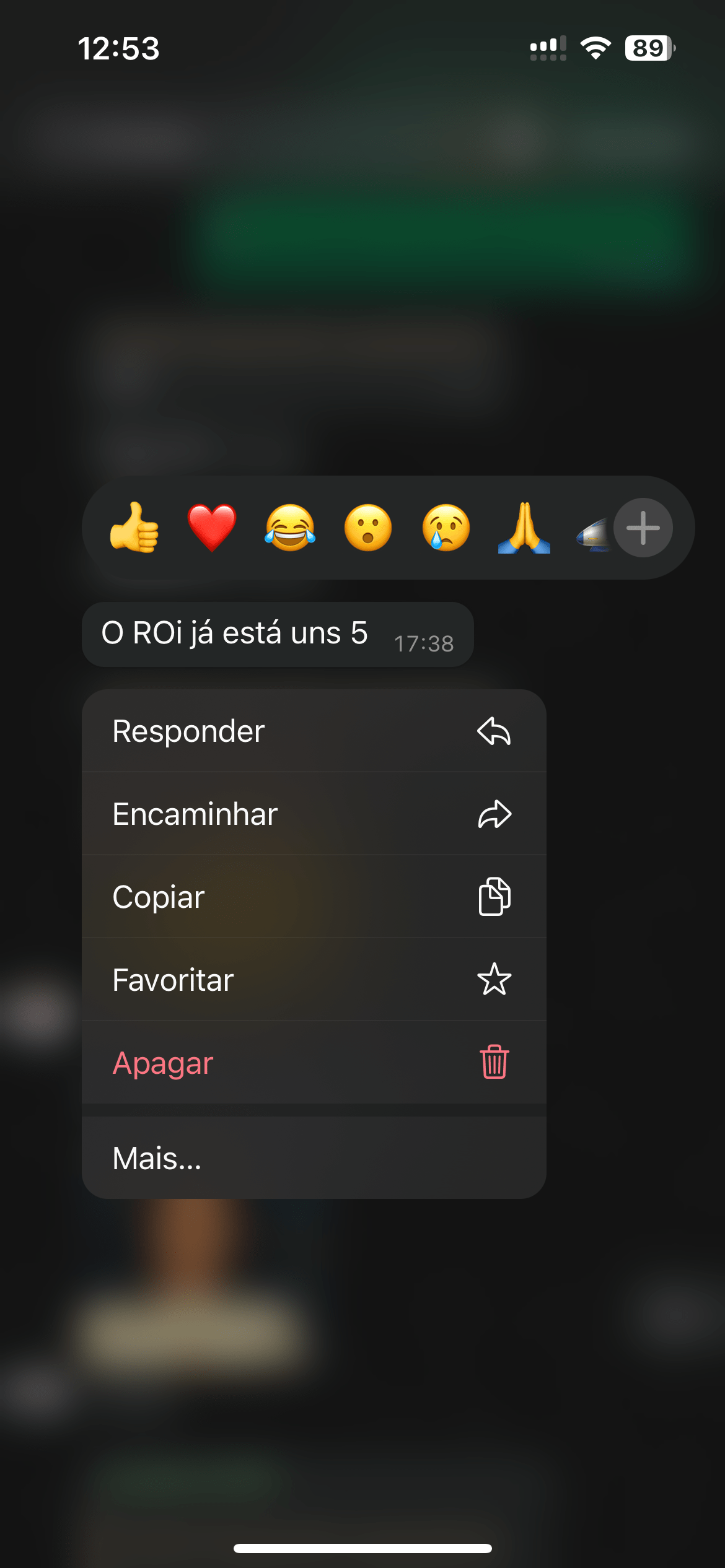Open the Mais... options
The height and width of the screenshot is (1568, 725).
click(x=314, y=1158)
